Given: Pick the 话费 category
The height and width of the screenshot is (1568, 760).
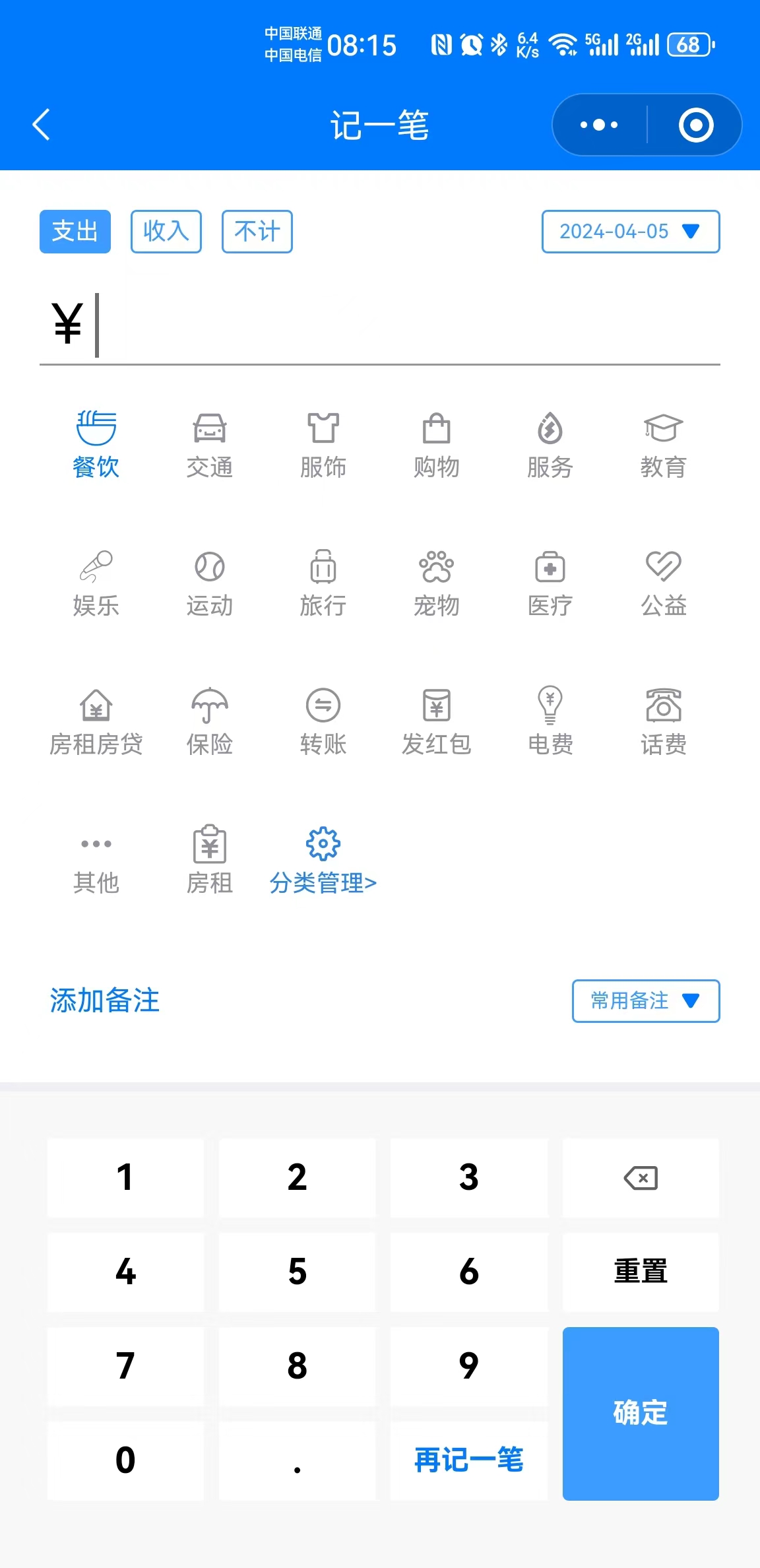Looking at the screenshot, I should [664, 723].
